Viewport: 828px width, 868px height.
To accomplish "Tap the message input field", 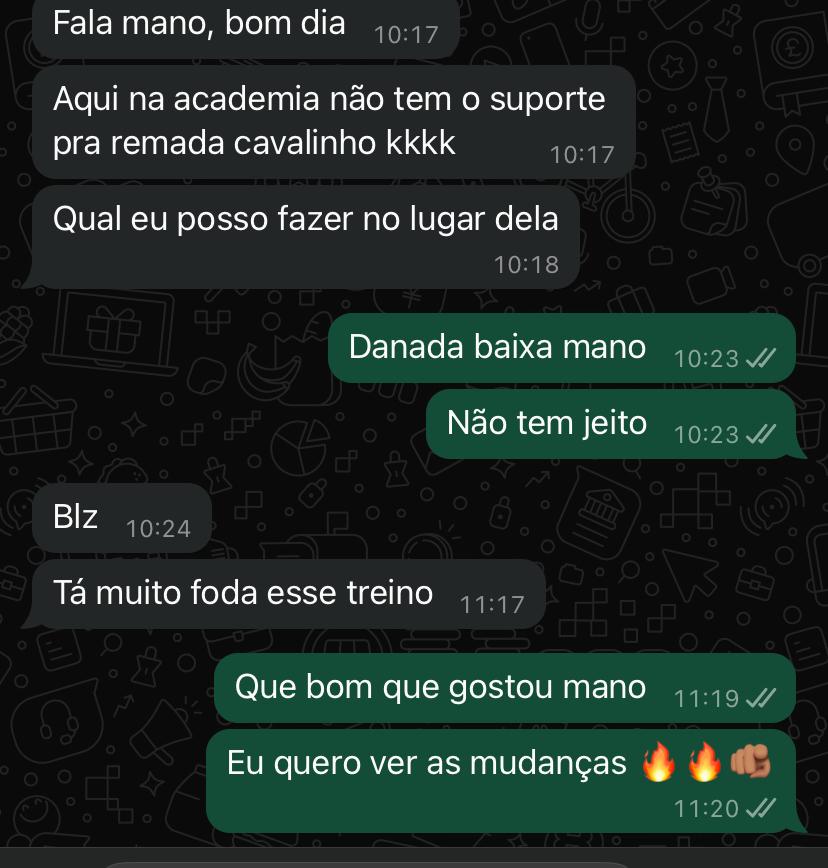I will tap(365, 863).
